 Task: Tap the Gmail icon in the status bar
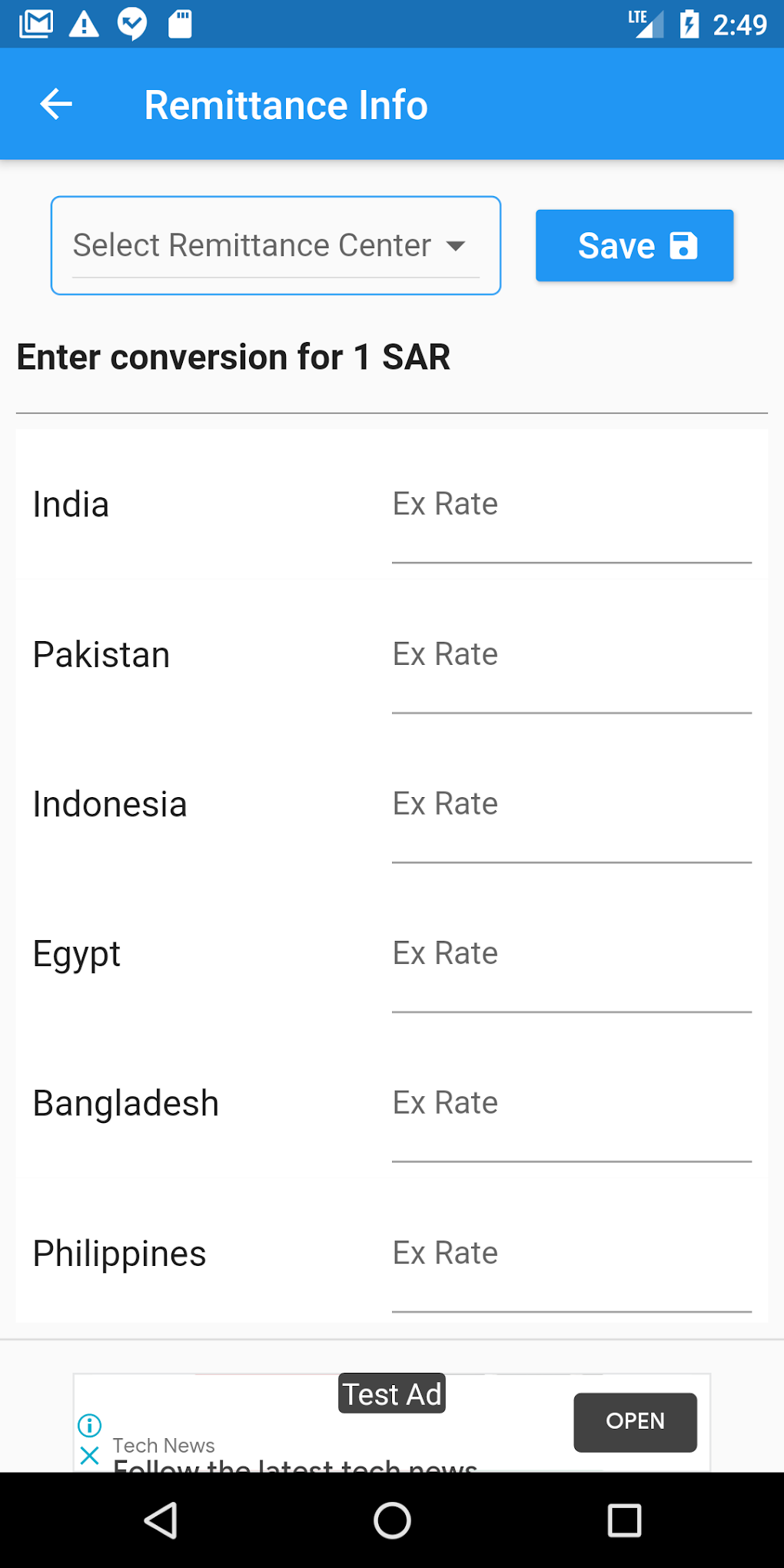(x=35, y=24)
